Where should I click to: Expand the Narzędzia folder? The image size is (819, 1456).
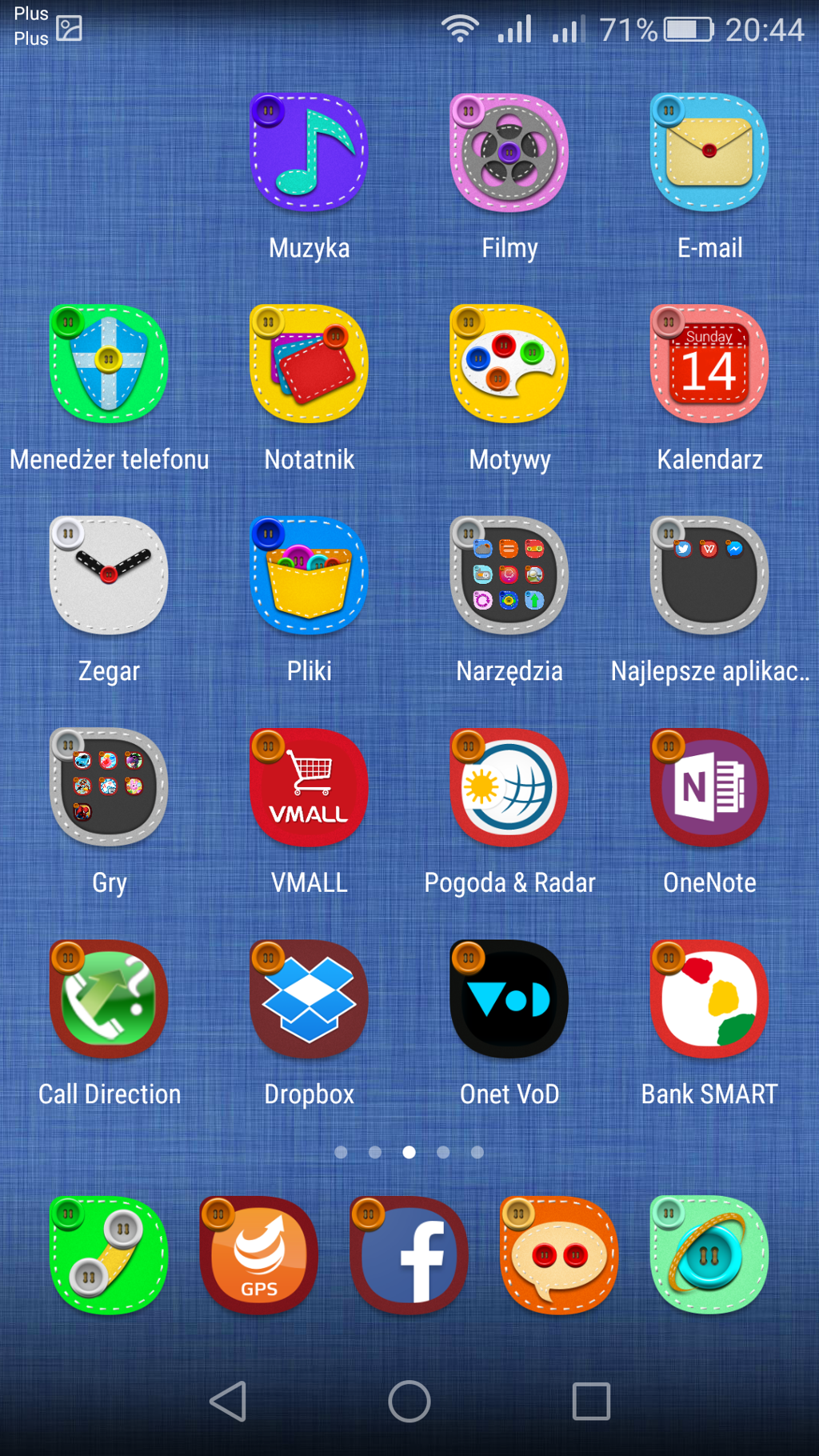coord(509,576)
